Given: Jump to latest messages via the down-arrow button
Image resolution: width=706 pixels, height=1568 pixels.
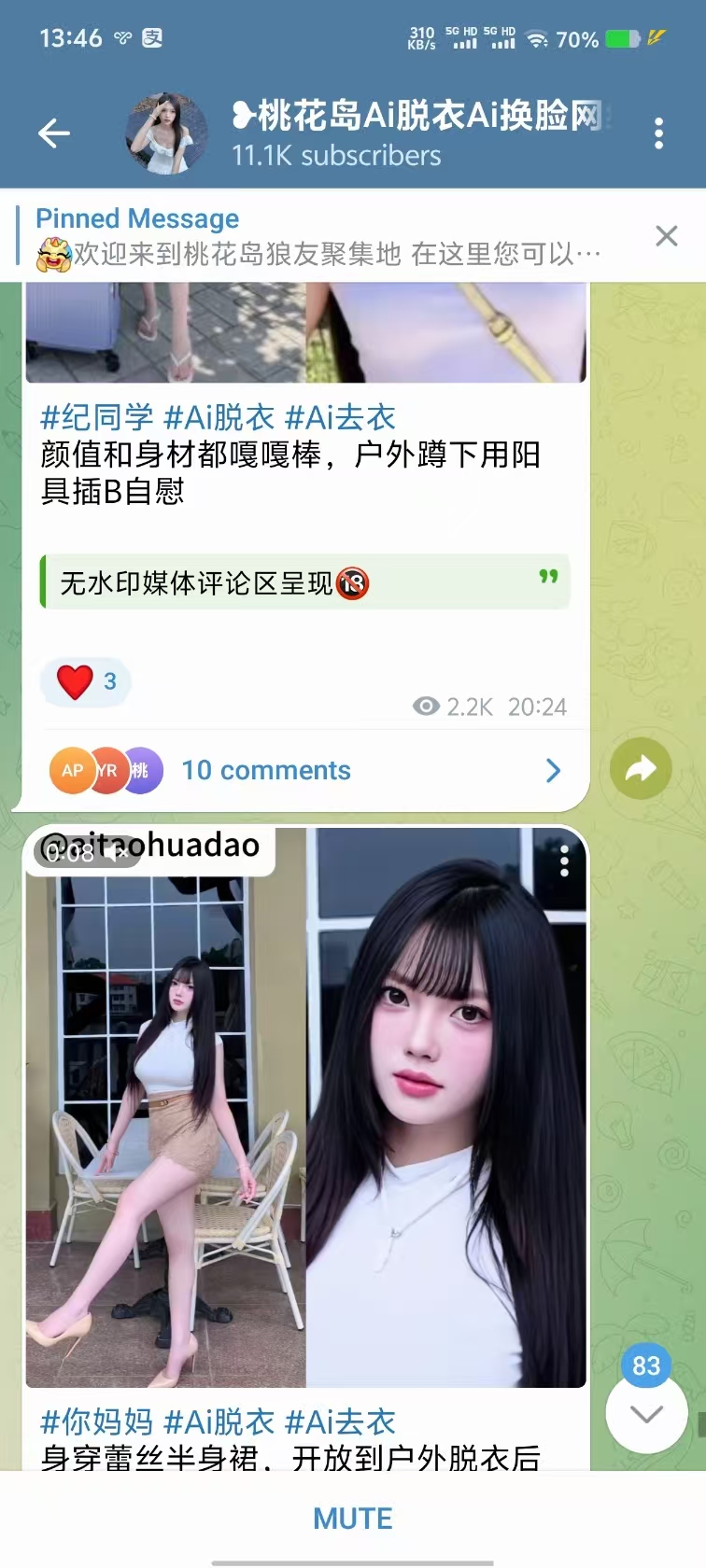Looking at the screenshot, I should [x=646, y=1414].
